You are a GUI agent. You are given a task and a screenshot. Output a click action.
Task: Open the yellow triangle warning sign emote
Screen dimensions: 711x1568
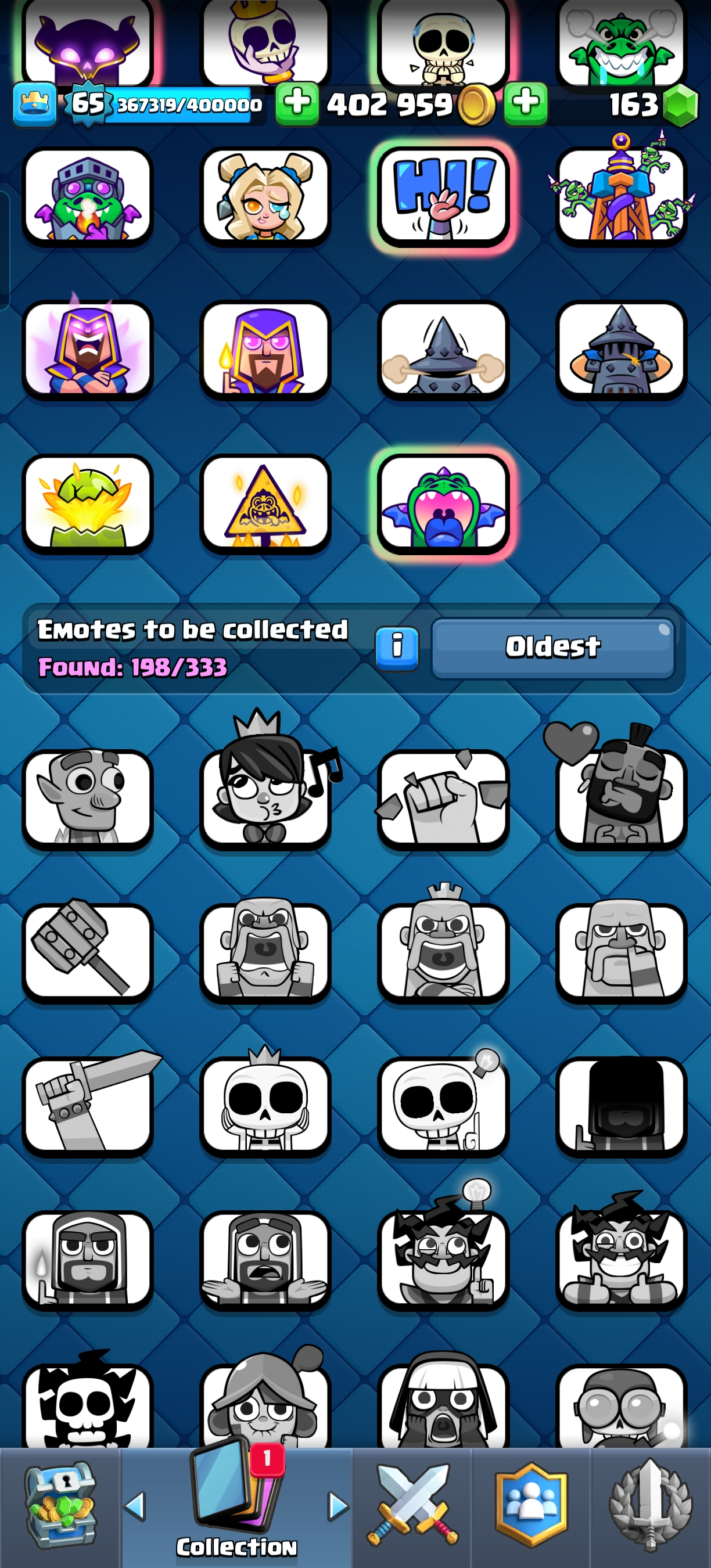click(x=265, y=504)
